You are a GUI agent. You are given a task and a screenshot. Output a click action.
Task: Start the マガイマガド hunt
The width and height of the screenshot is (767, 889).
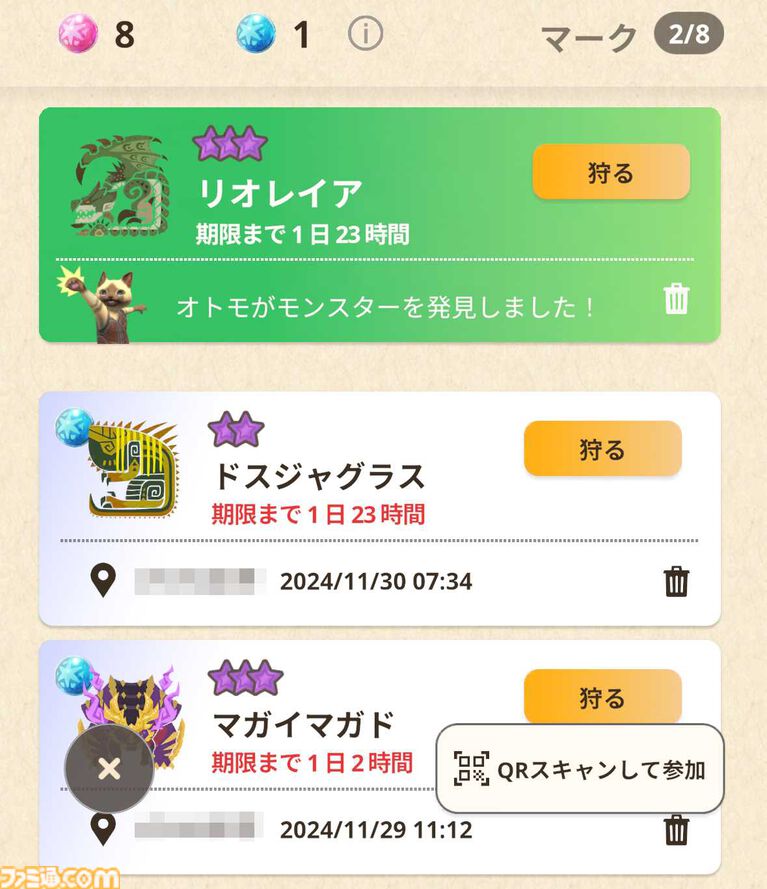(602, 695)
